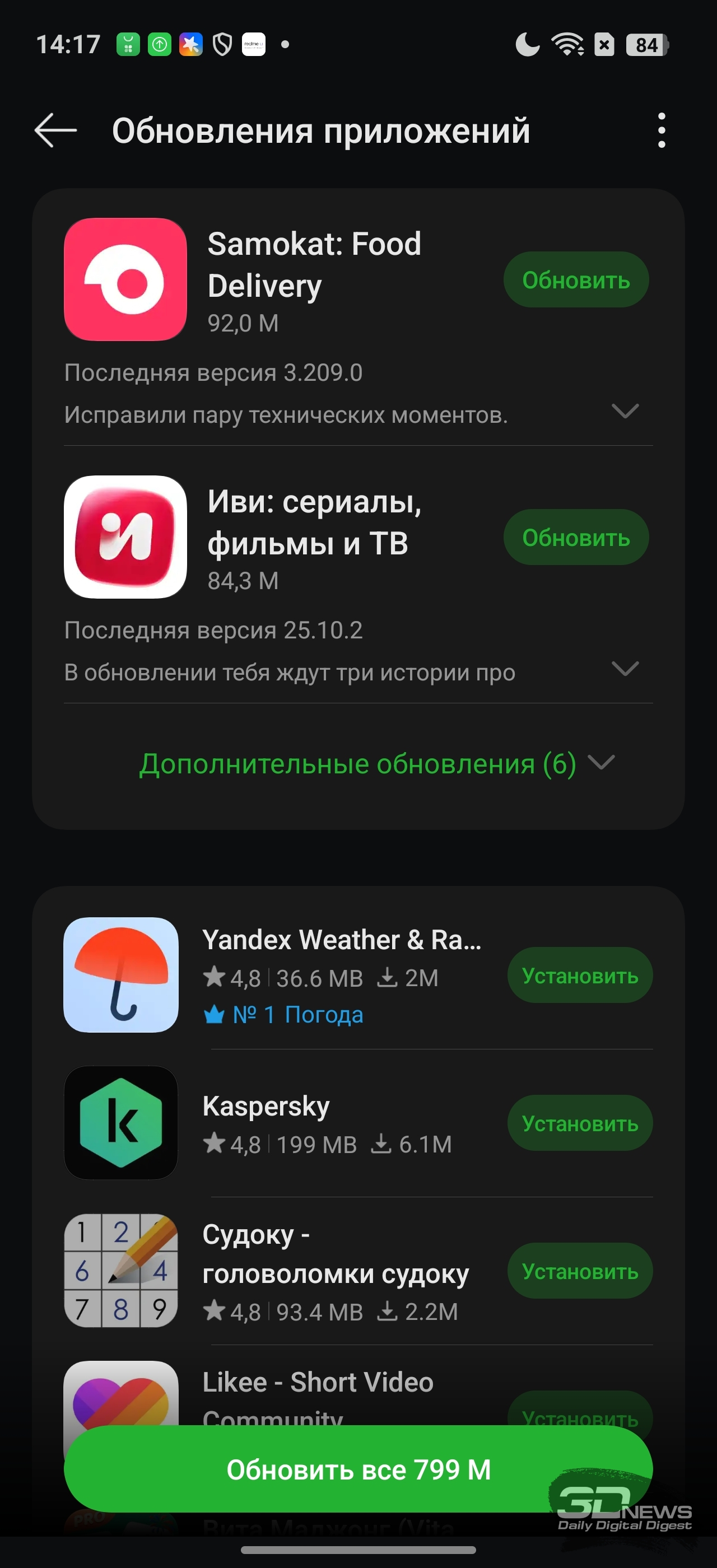717x1568 pixels.
Task: Expand the Иви update description
Action: pos(625,670)
